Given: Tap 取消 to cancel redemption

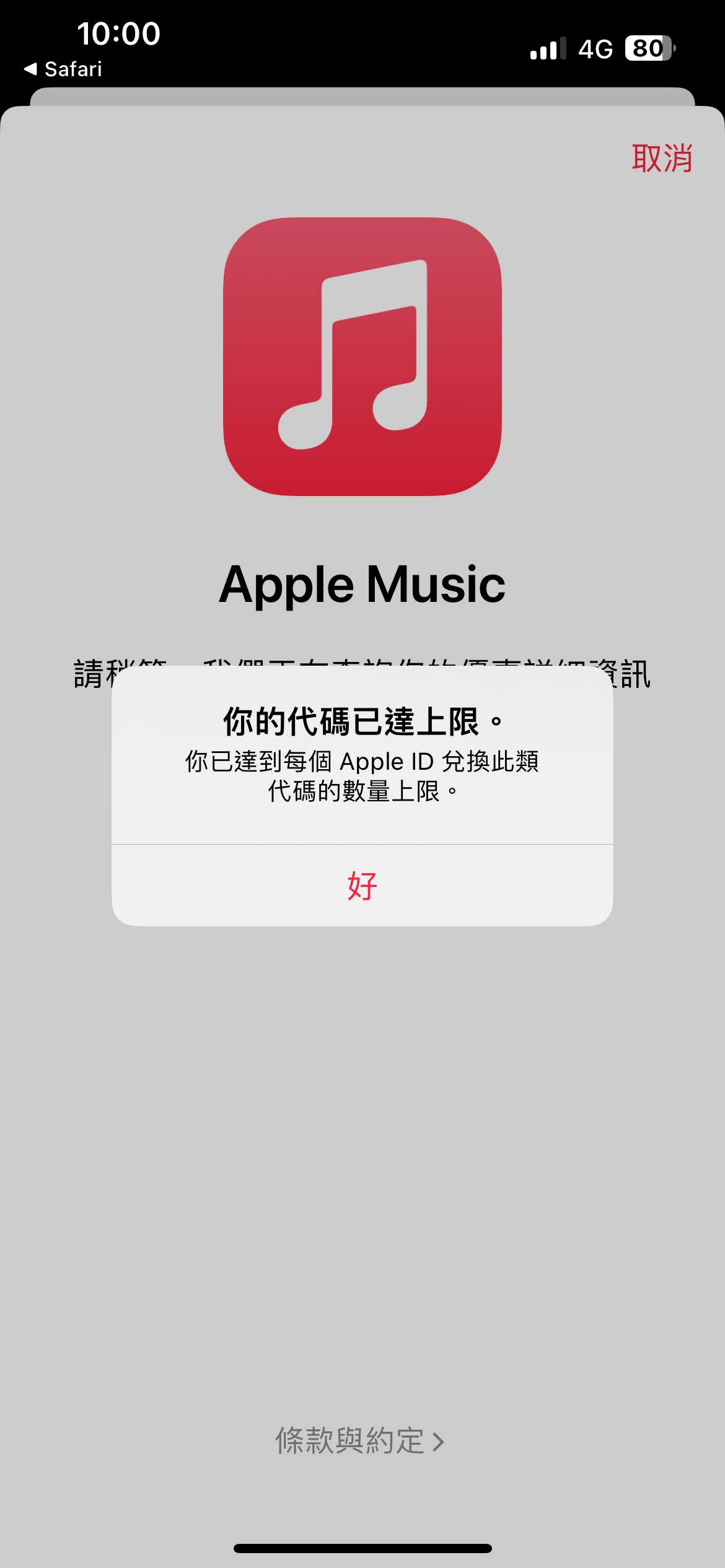Looking at the screenshot, I should pyautogui.click(x=662, y=159).
